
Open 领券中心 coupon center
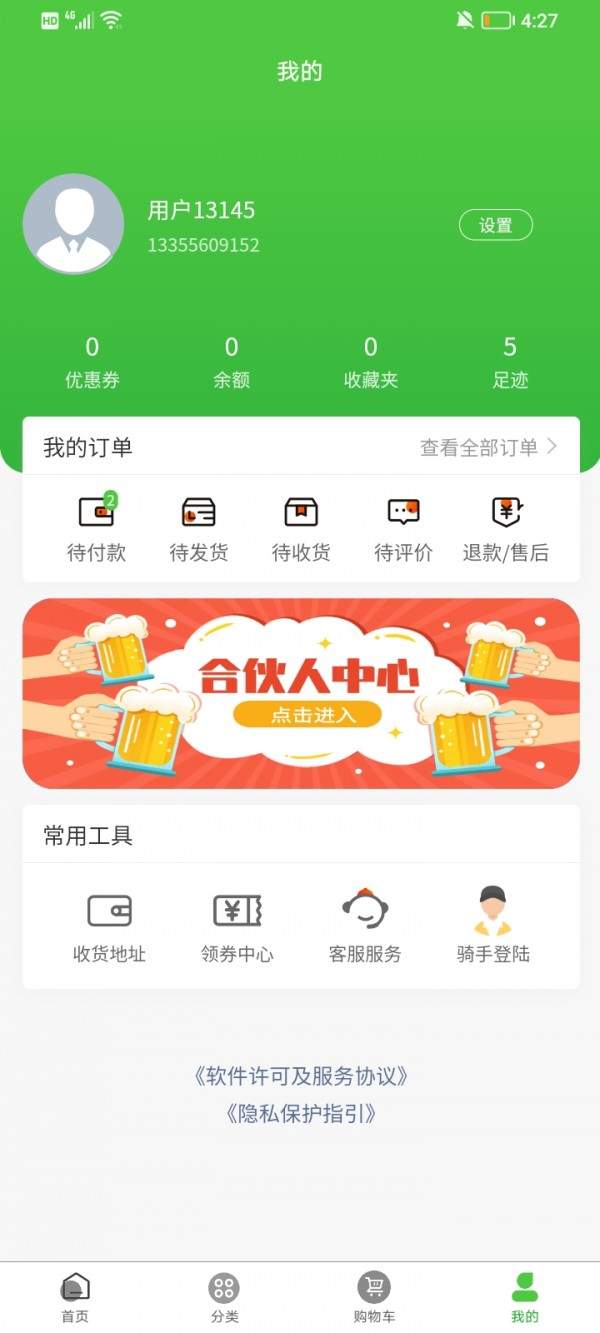click(x=237, y=926)
